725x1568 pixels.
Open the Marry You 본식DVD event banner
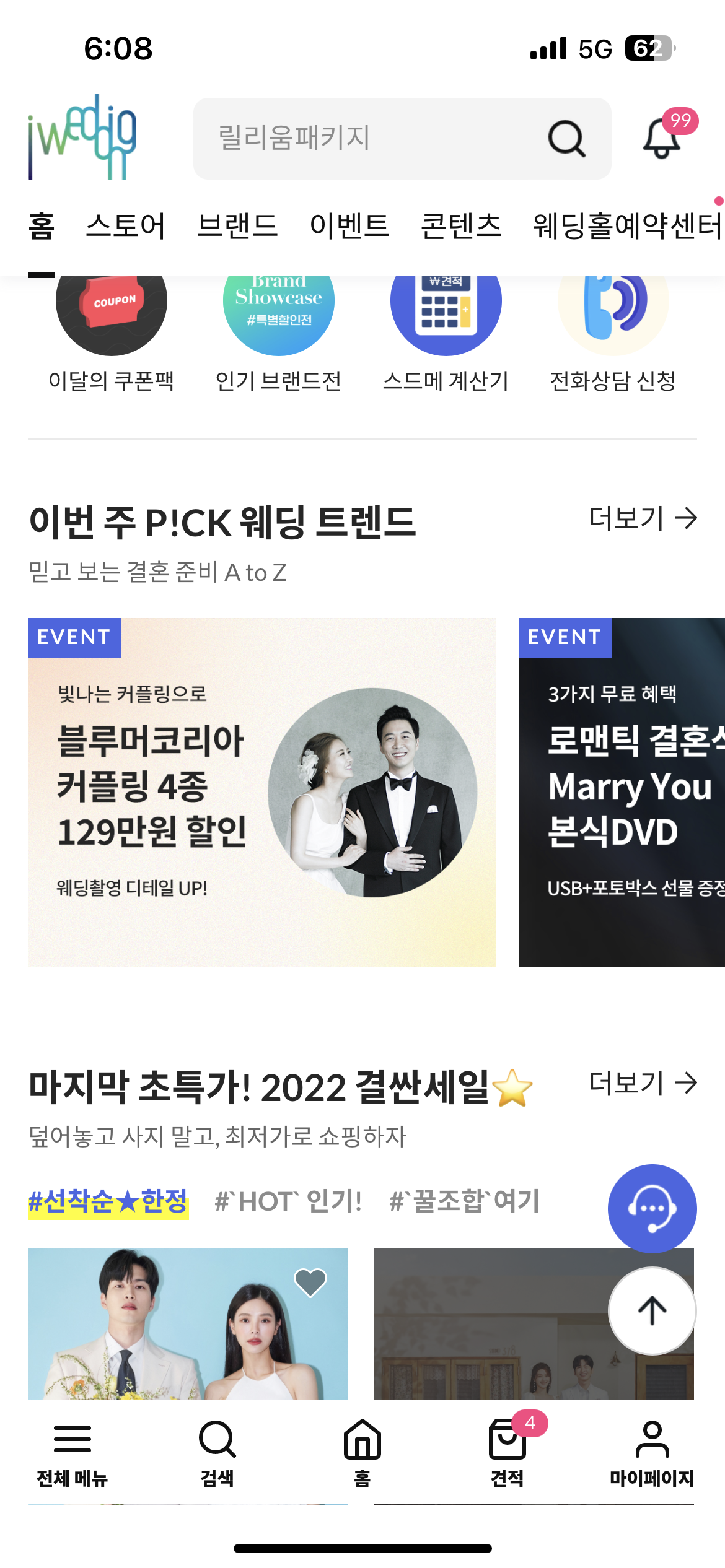point(622,792)
